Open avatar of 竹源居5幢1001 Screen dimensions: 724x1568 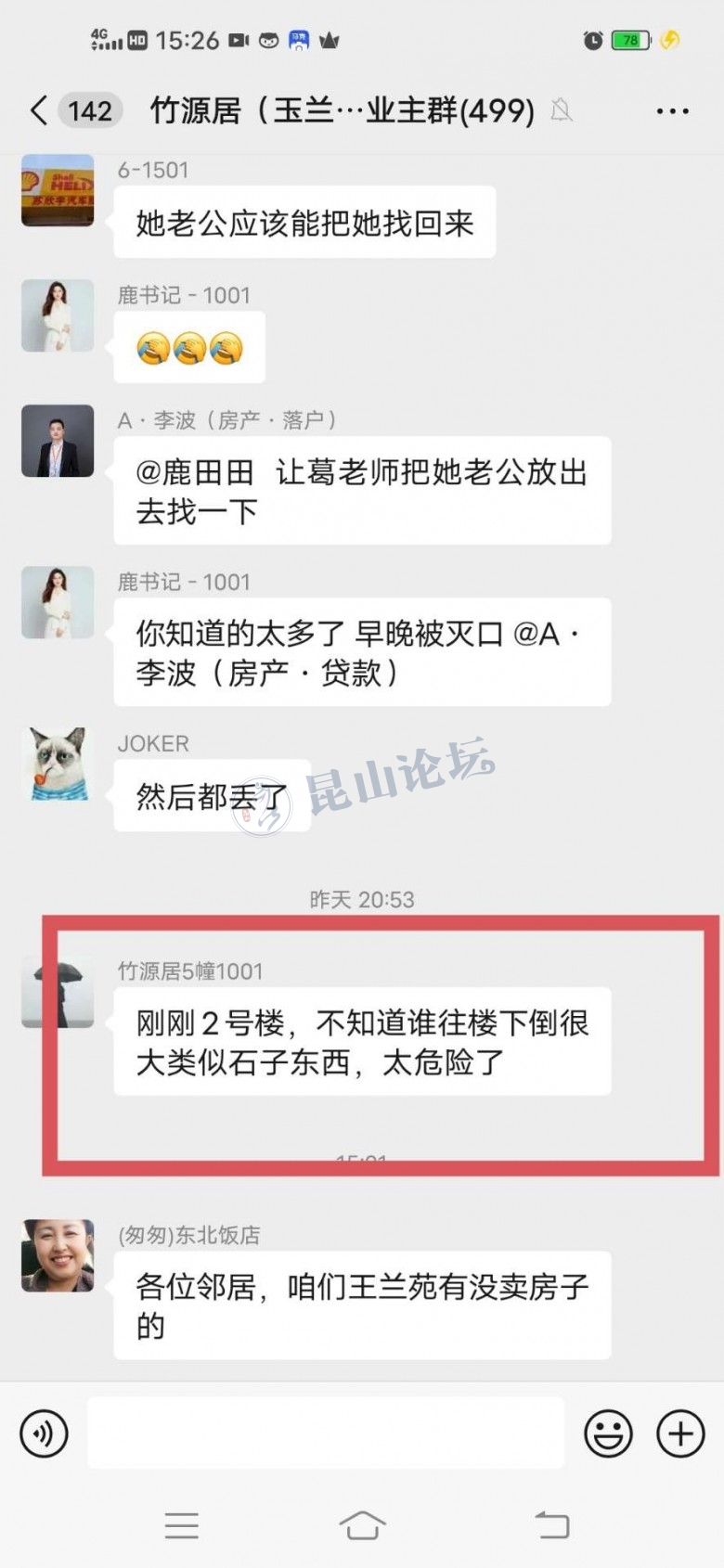58,993
